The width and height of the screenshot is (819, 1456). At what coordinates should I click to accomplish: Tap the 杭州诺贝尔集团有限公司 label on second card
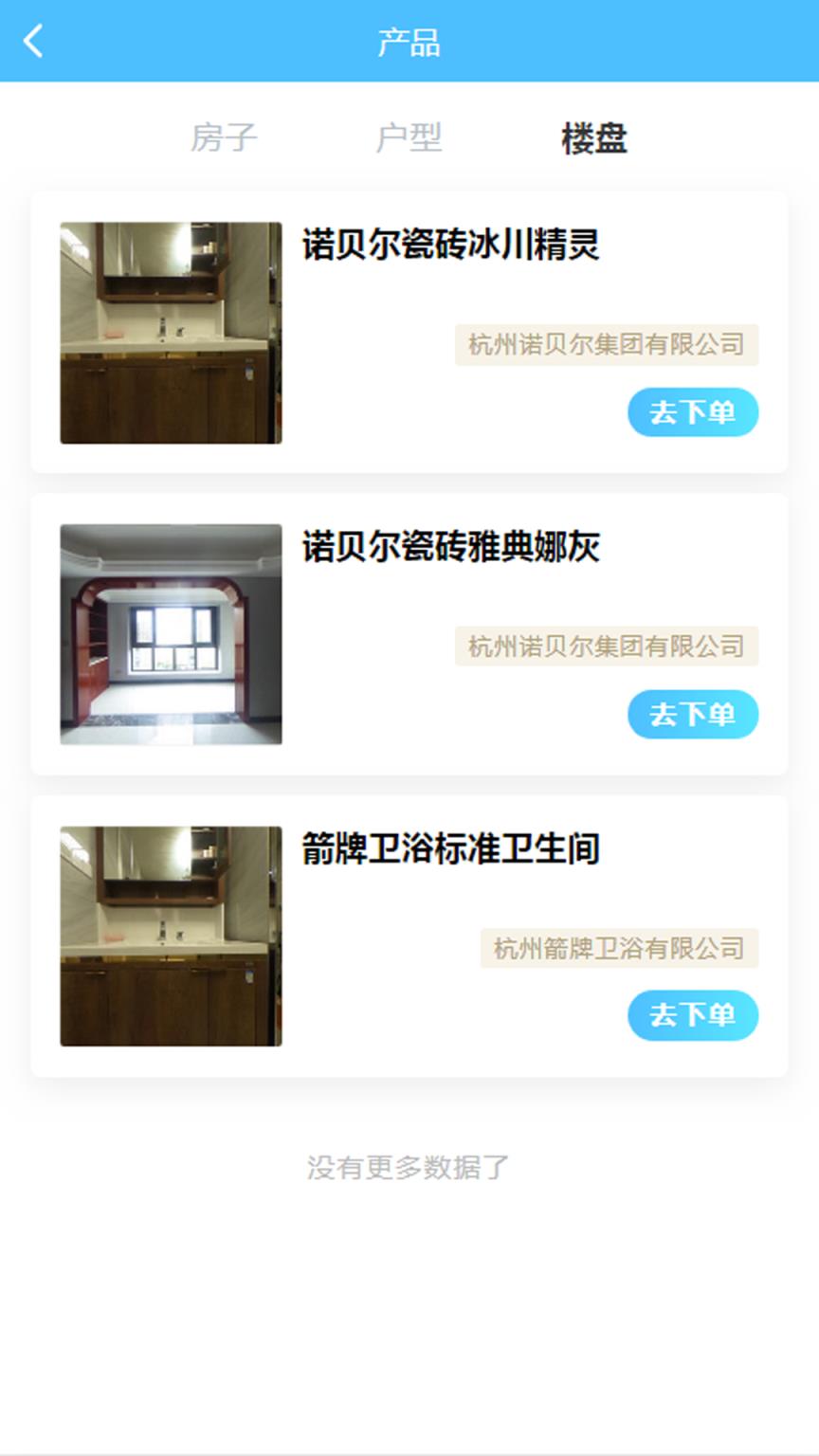(x=606, y=646)
